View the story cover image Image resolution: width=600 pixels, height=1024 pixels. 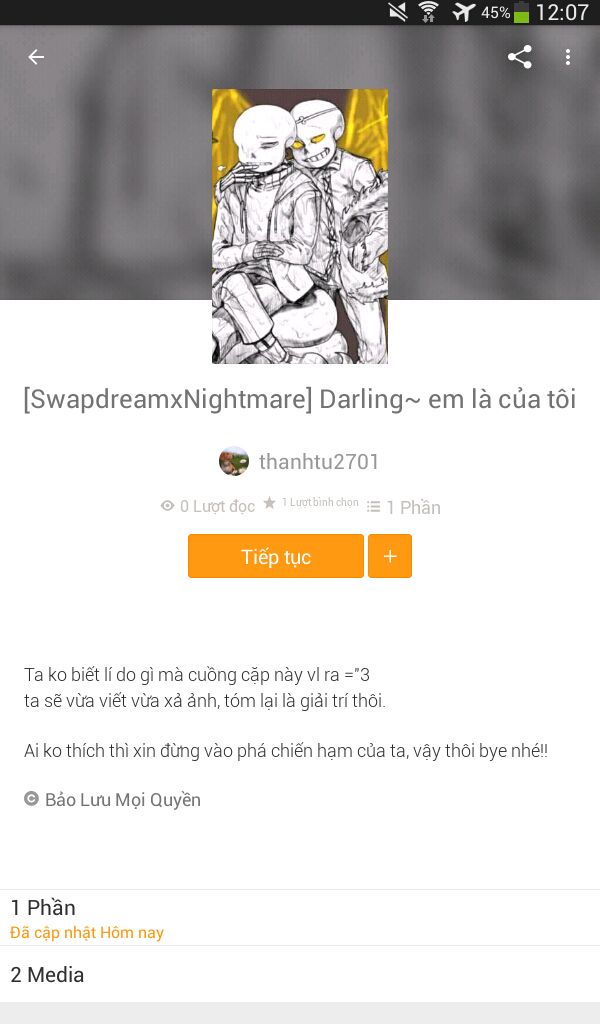[300, 226]
